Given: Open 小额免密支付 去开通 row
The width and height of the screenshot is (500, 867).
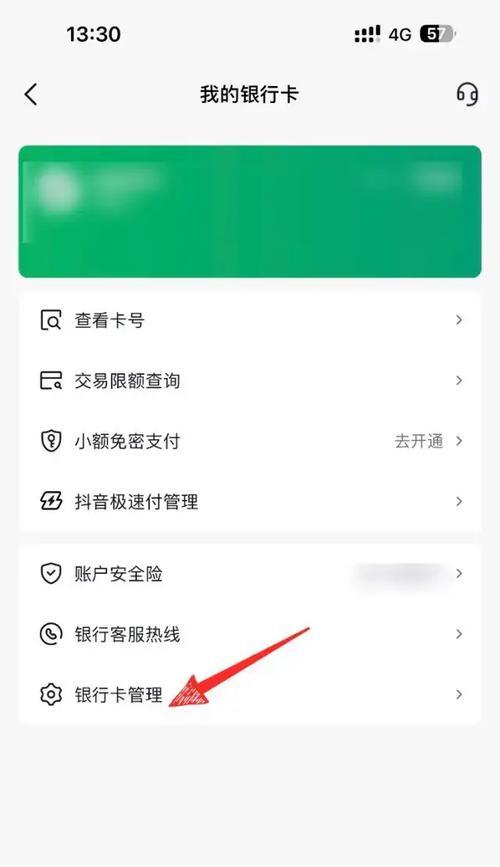Looking at the screenshot, I should 250,441.
